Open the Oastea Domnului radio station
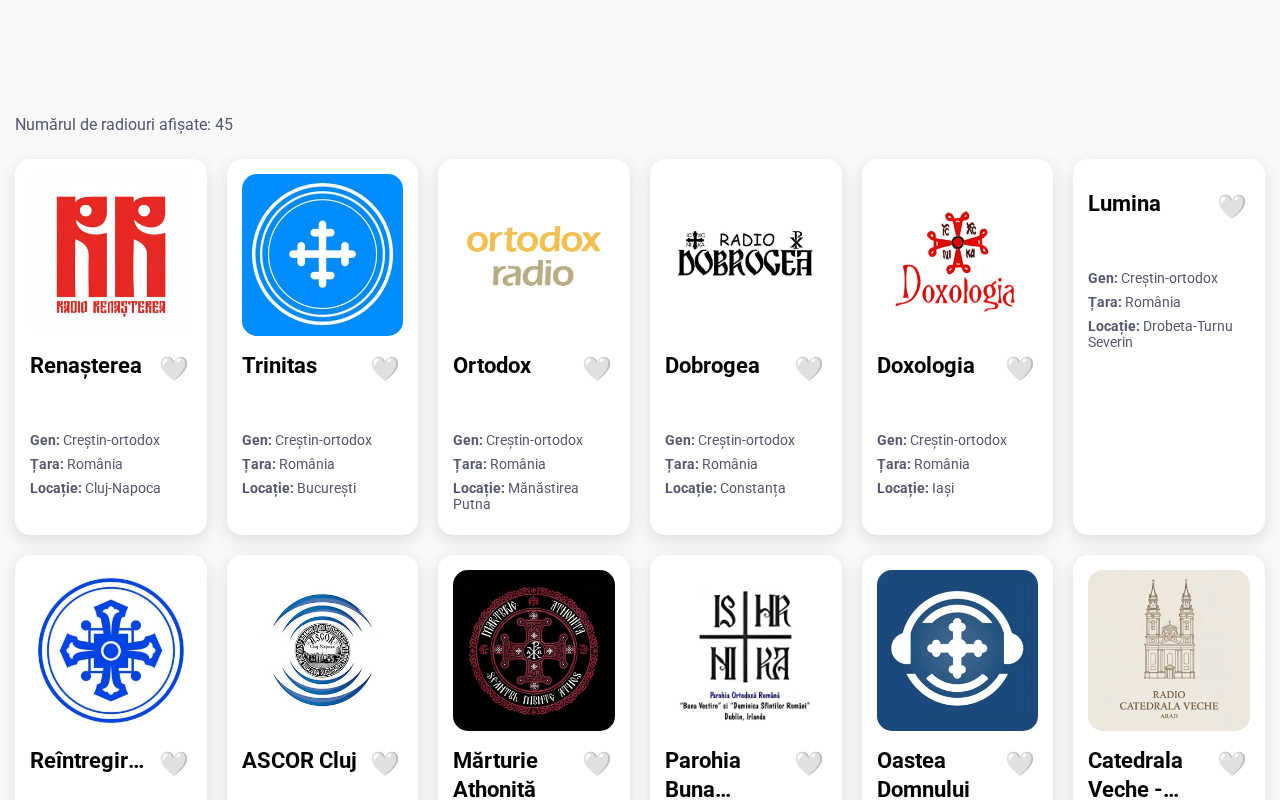This screenshot has height=800, width=1280. [957, 678]
